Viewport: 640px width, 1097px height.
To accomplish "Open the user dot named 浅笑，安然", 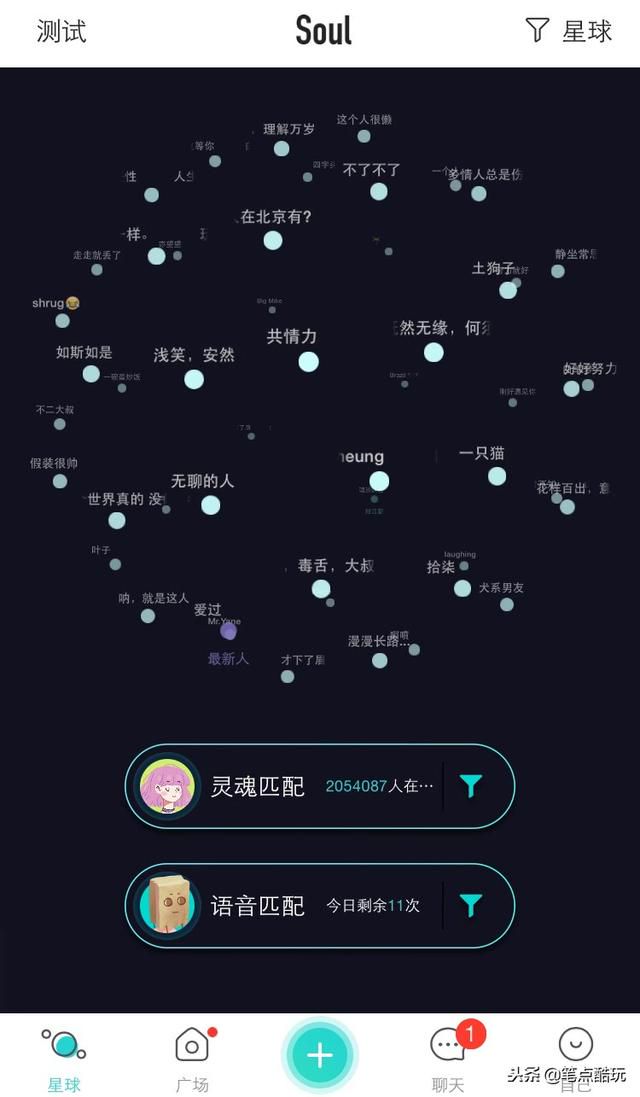I will (194, 379).
